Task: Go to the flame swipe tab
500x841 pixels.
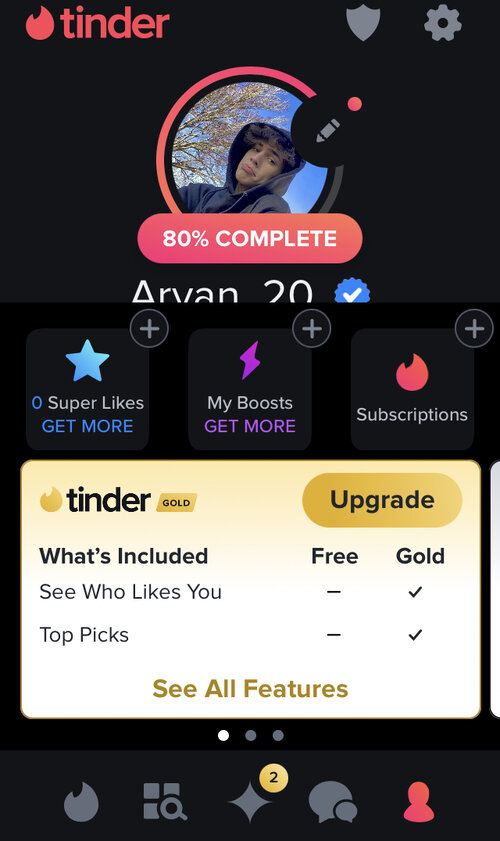Action: coord(81,802)
